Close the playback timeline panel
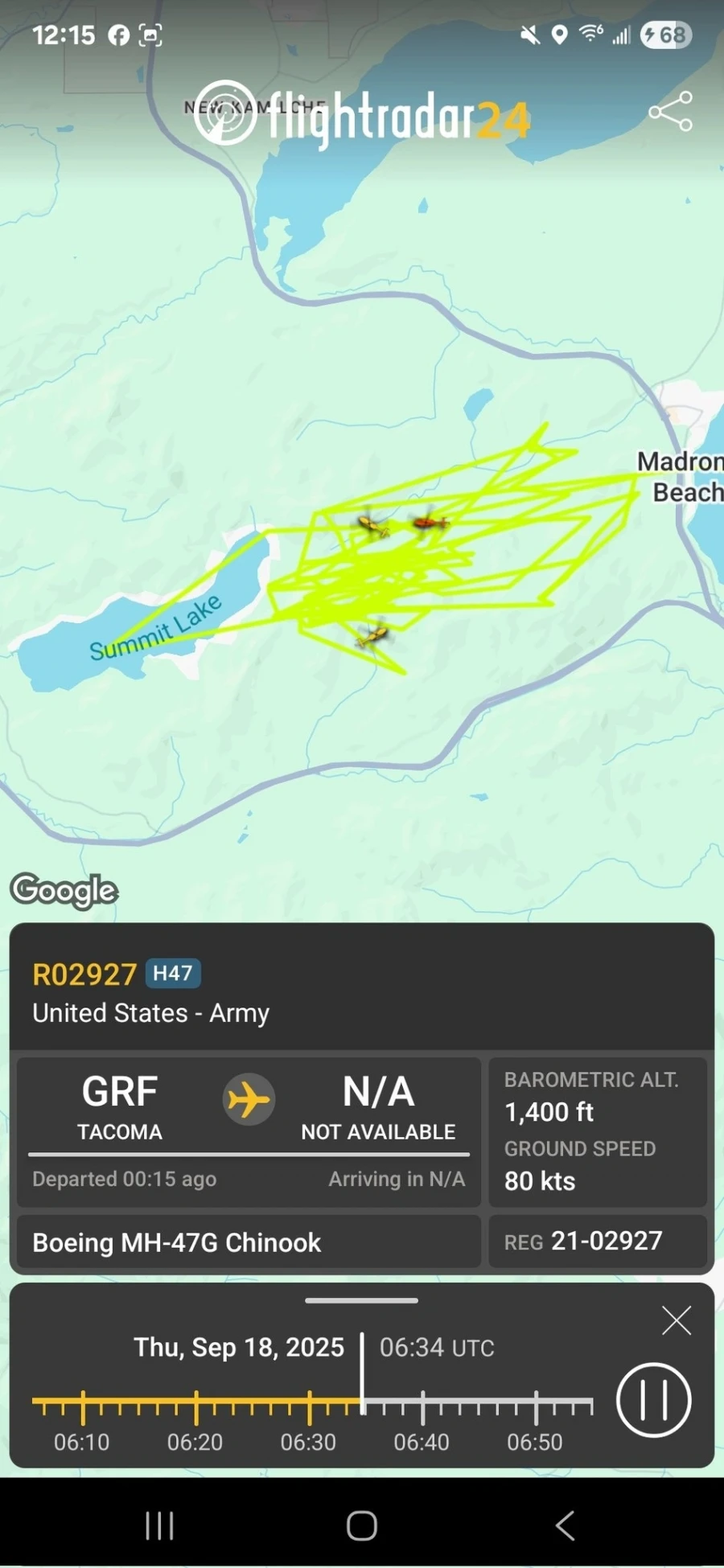The width and height of the screenshot is (724, 1568). point(676,1320)
